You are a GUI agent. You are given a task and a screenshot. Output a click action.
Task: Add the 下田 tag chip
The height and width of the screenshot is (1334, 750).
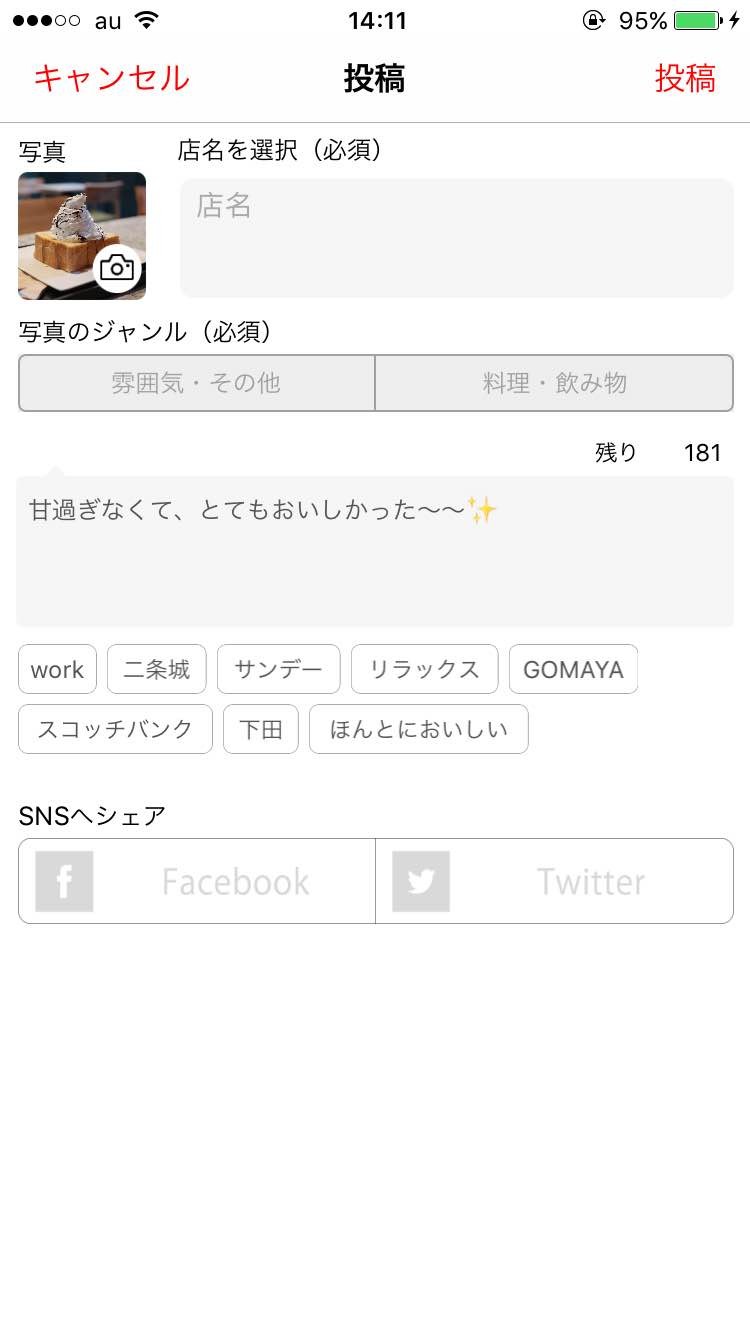tap(261, 729)
